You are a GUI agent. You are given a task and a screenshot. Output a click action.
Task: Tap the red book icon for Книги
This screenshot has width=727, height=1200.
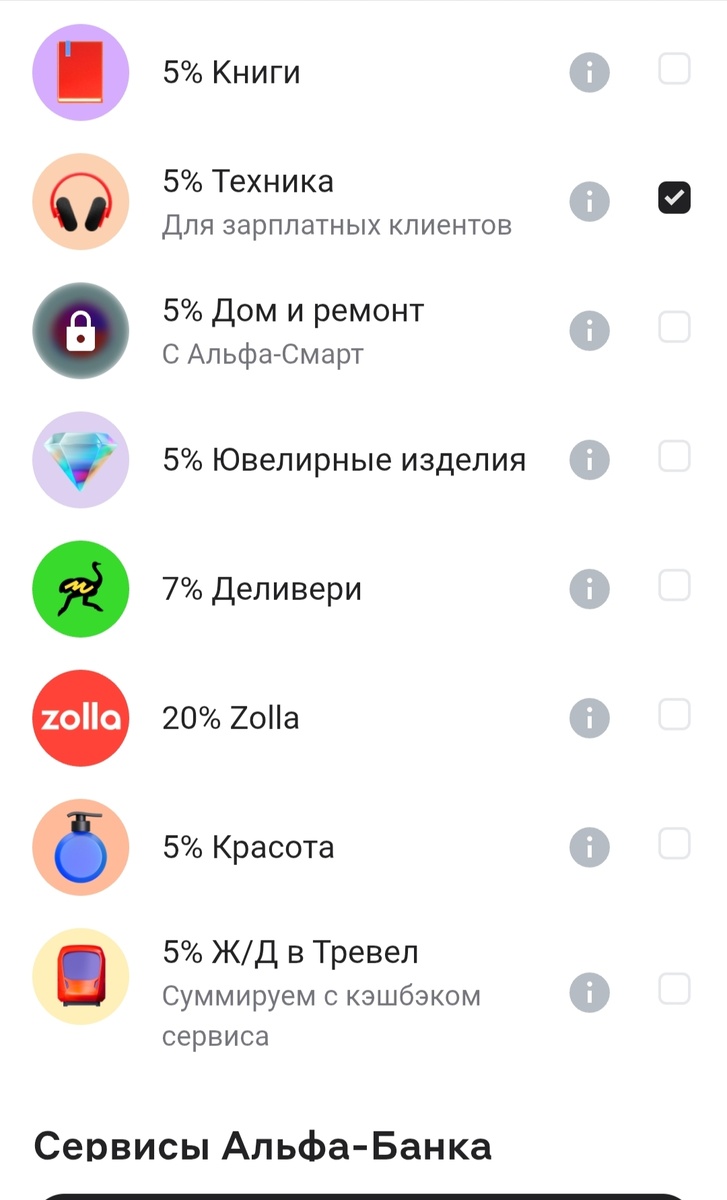pos(81,72)
